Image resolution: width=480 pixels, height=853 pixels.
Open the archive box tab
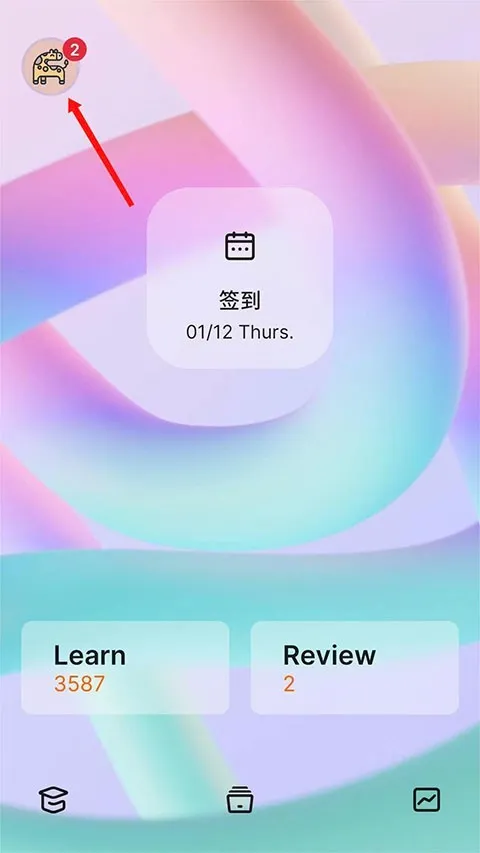(240, 800)
